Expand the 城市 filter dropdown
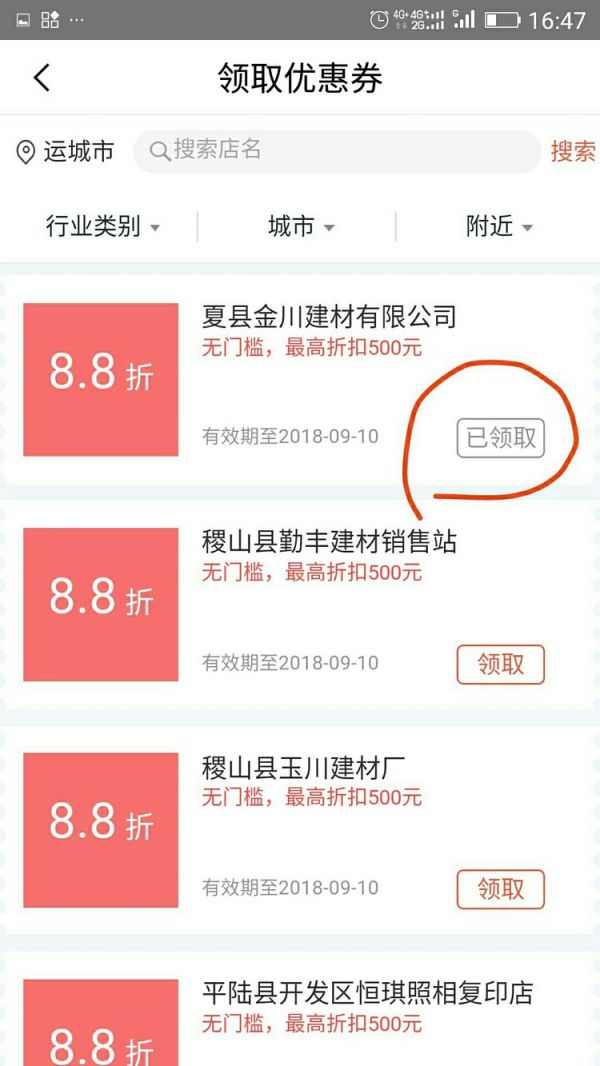The width and height of the screenshot is (600, 1066). [x=299, y=227]
